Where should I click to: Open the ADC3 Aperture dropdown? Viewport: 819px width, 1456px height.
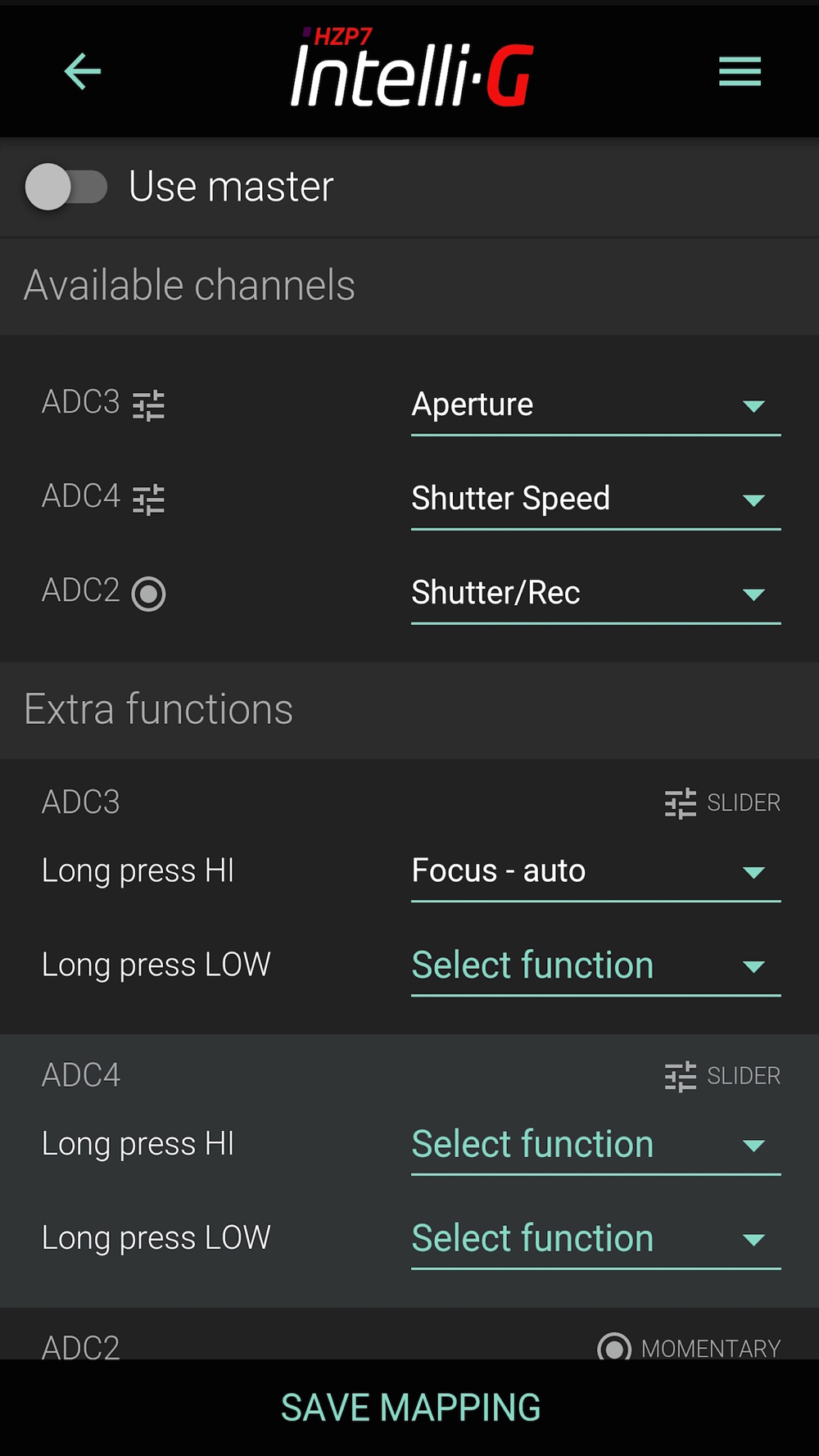point(595,405)
